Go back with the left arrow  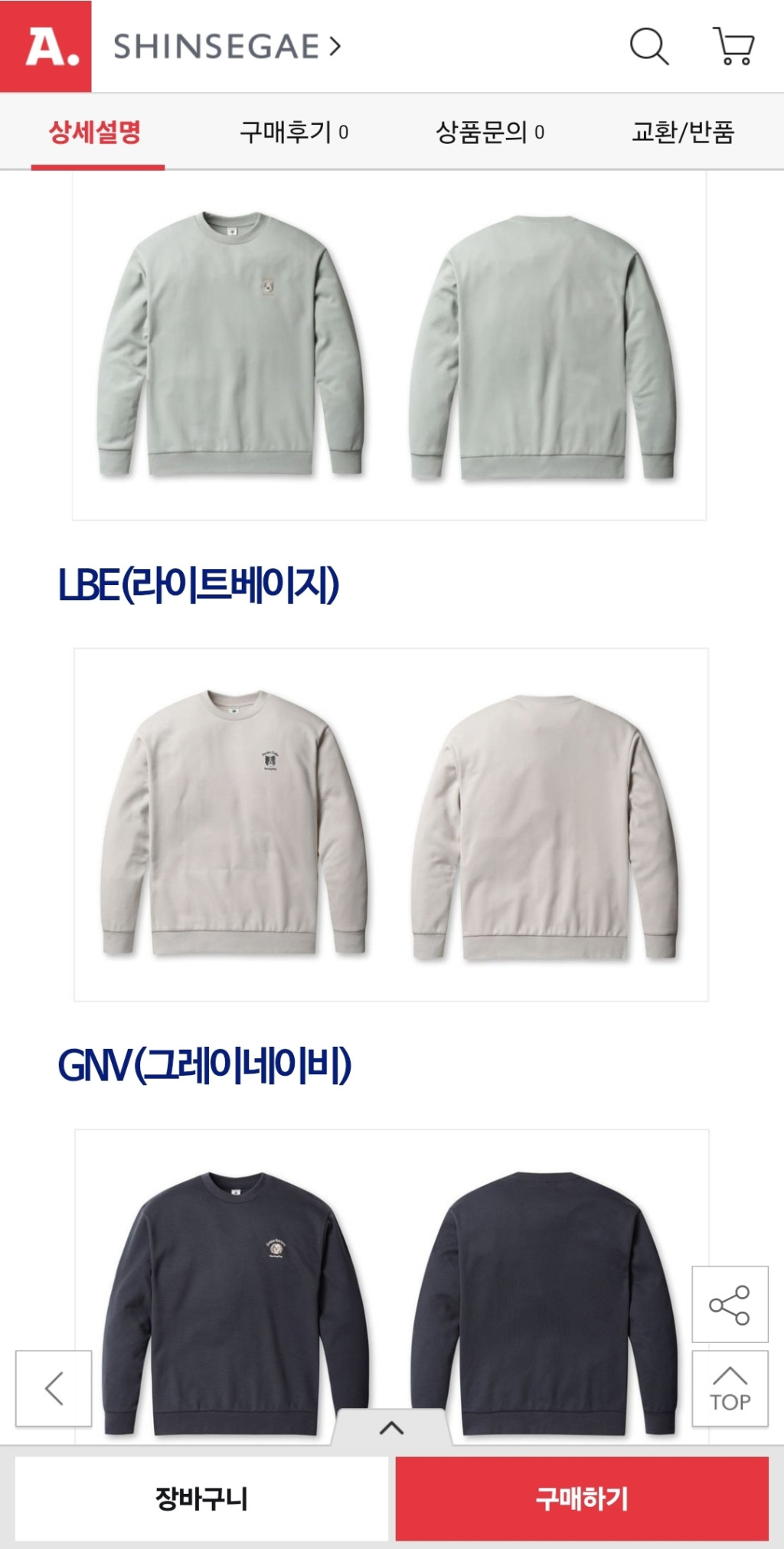(x=54, y=1388)
